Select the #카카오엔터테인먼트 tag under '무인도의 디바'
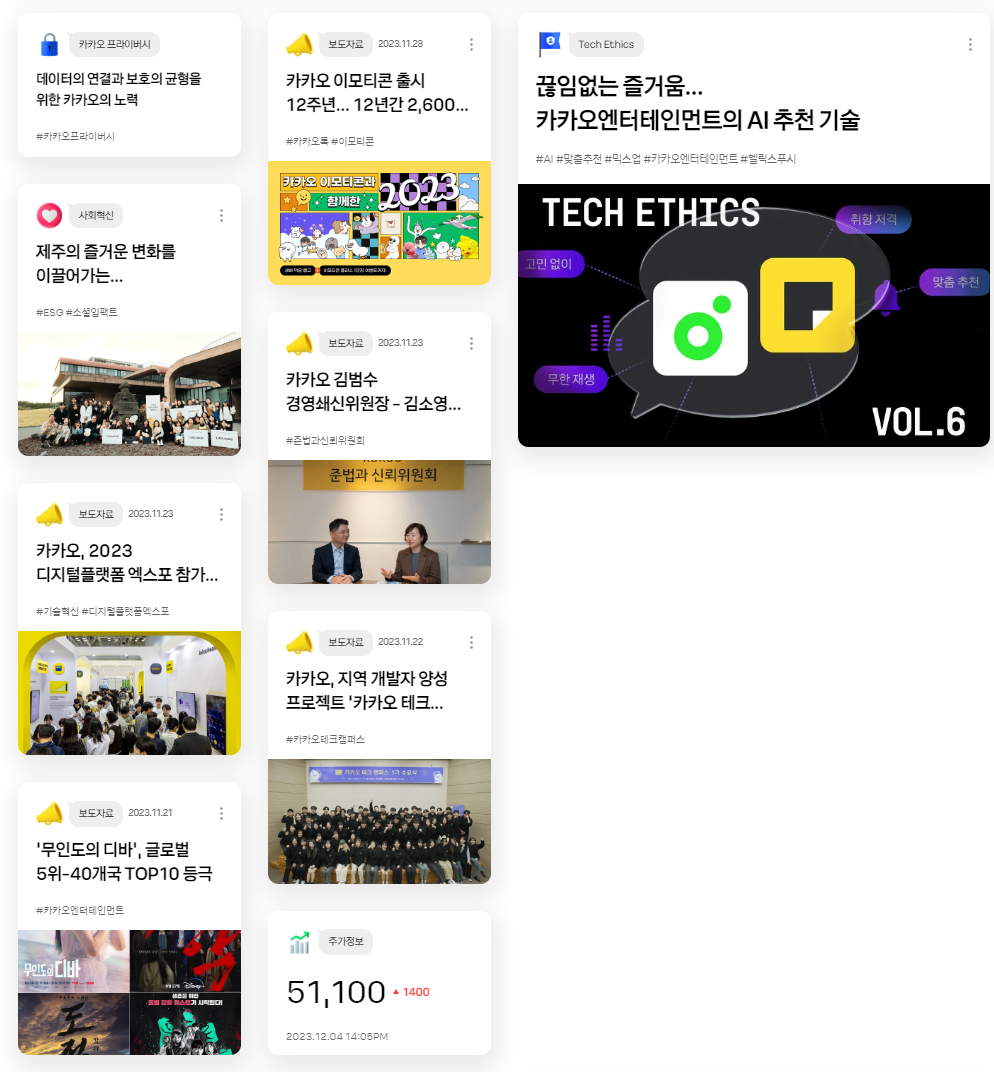The image size is (994, 1072). [x=80, y=910]
